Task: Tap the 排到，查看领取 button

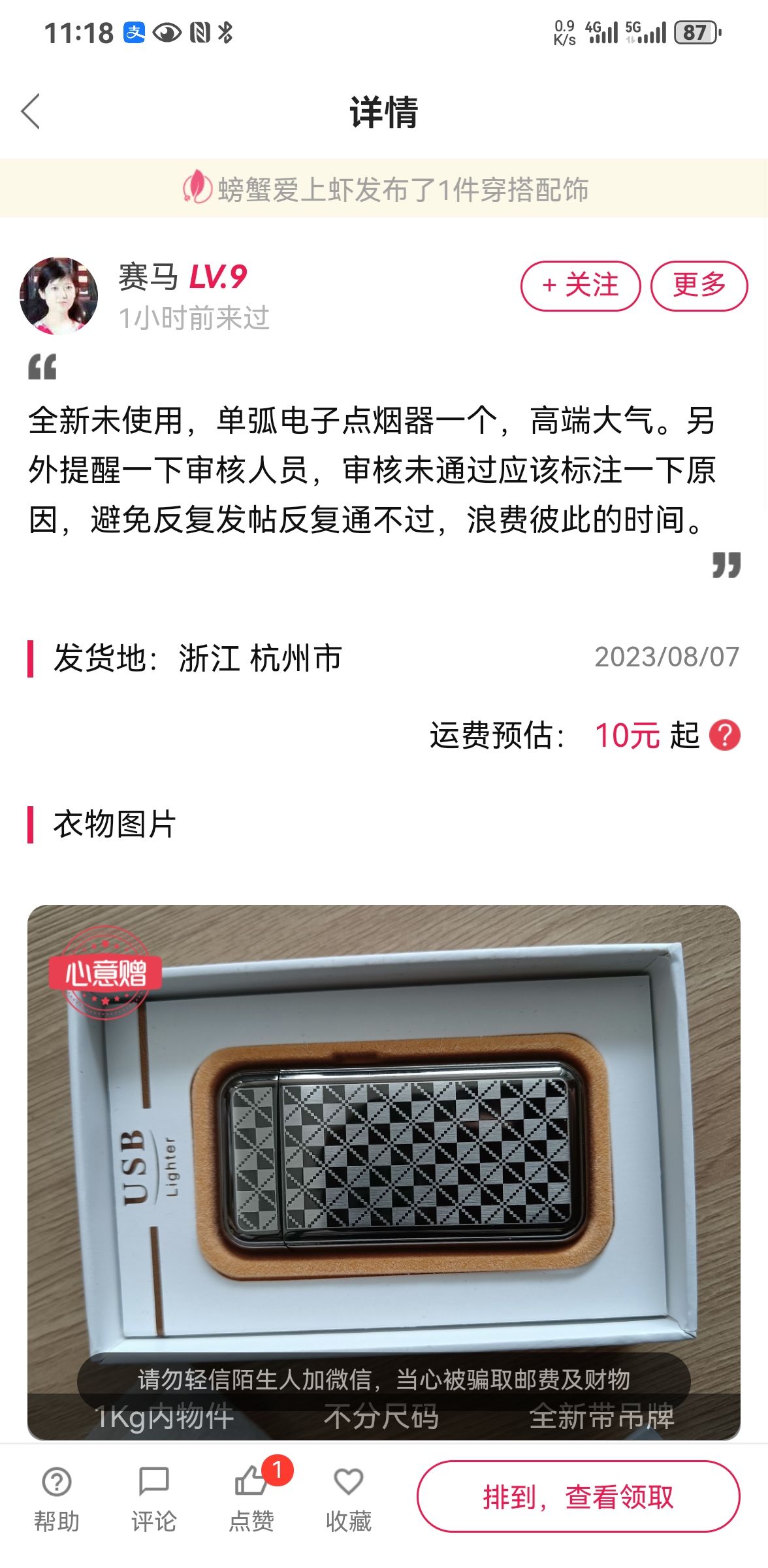Action: coord(579,1497)
